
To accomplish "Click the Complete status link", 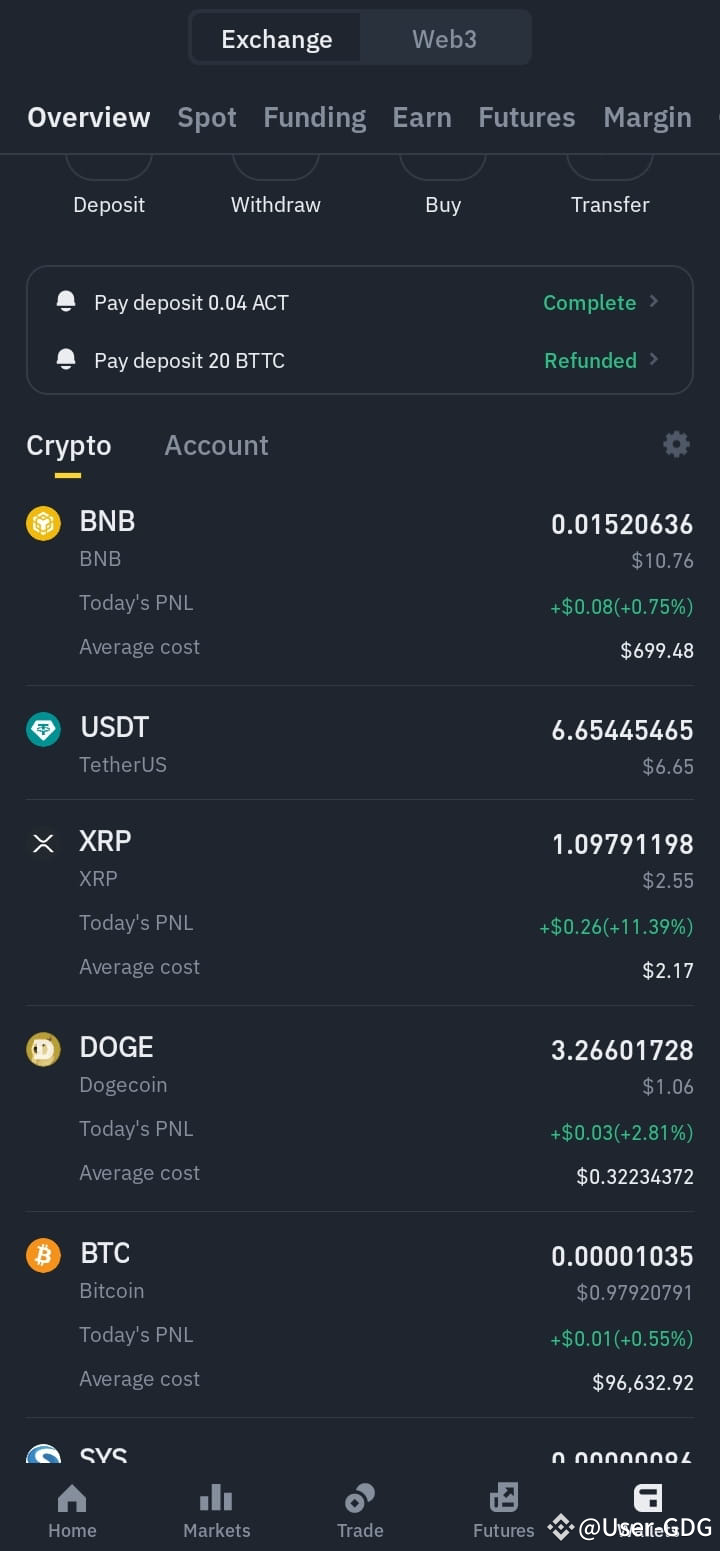I will pyautogui.click(x=589, y=302).
